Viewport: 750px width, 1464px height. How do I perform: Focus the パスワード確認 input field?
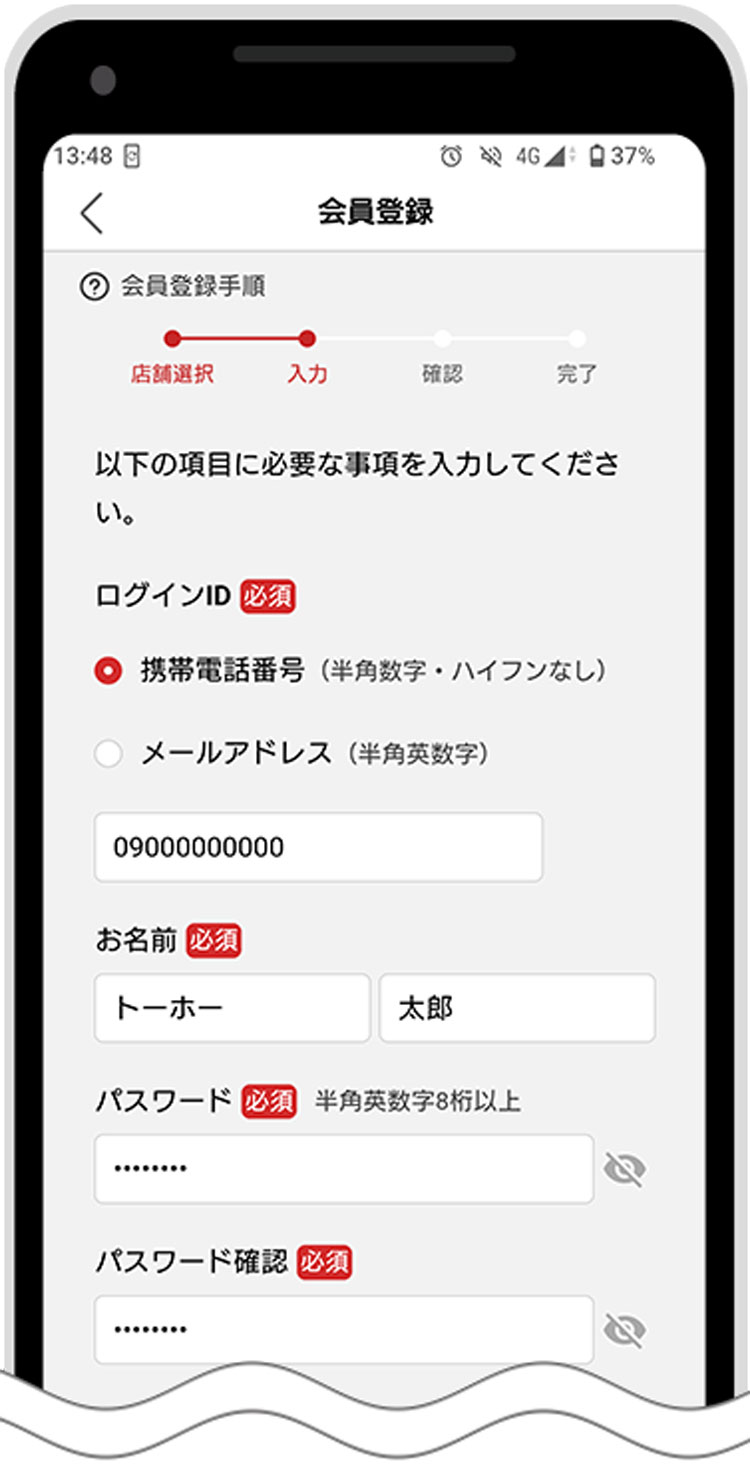tap(343, 1330)
